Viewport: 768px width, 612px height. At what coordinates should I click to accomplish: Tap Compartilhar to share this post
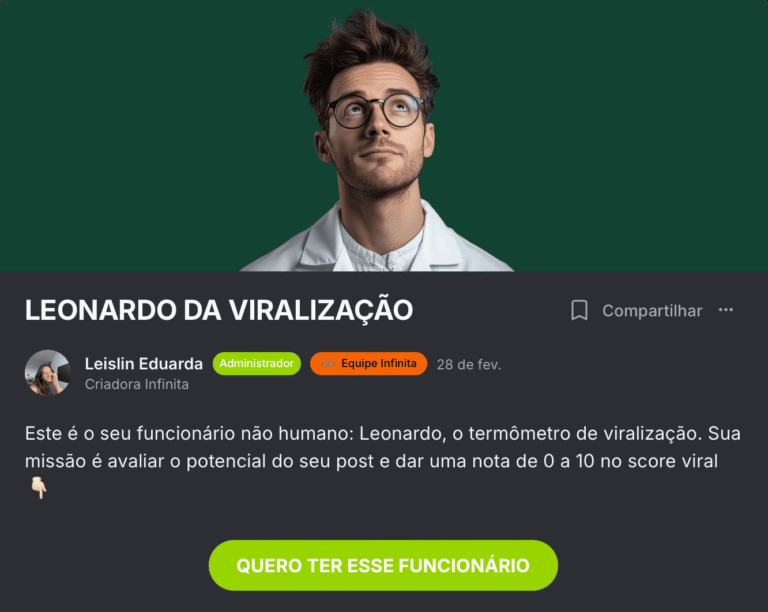click(x=652, y=311)
